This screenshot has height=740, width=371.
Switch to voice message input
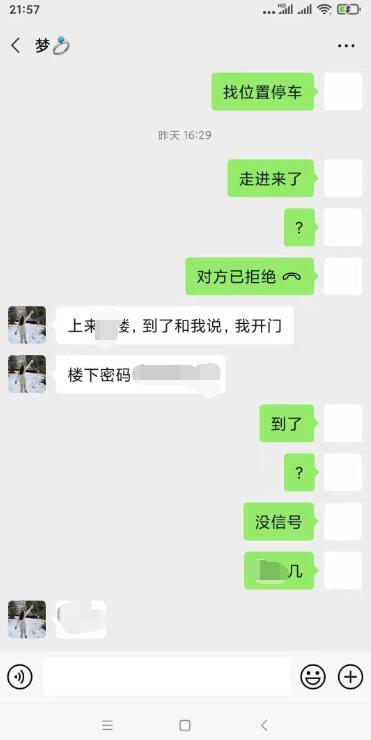point(20,677)
